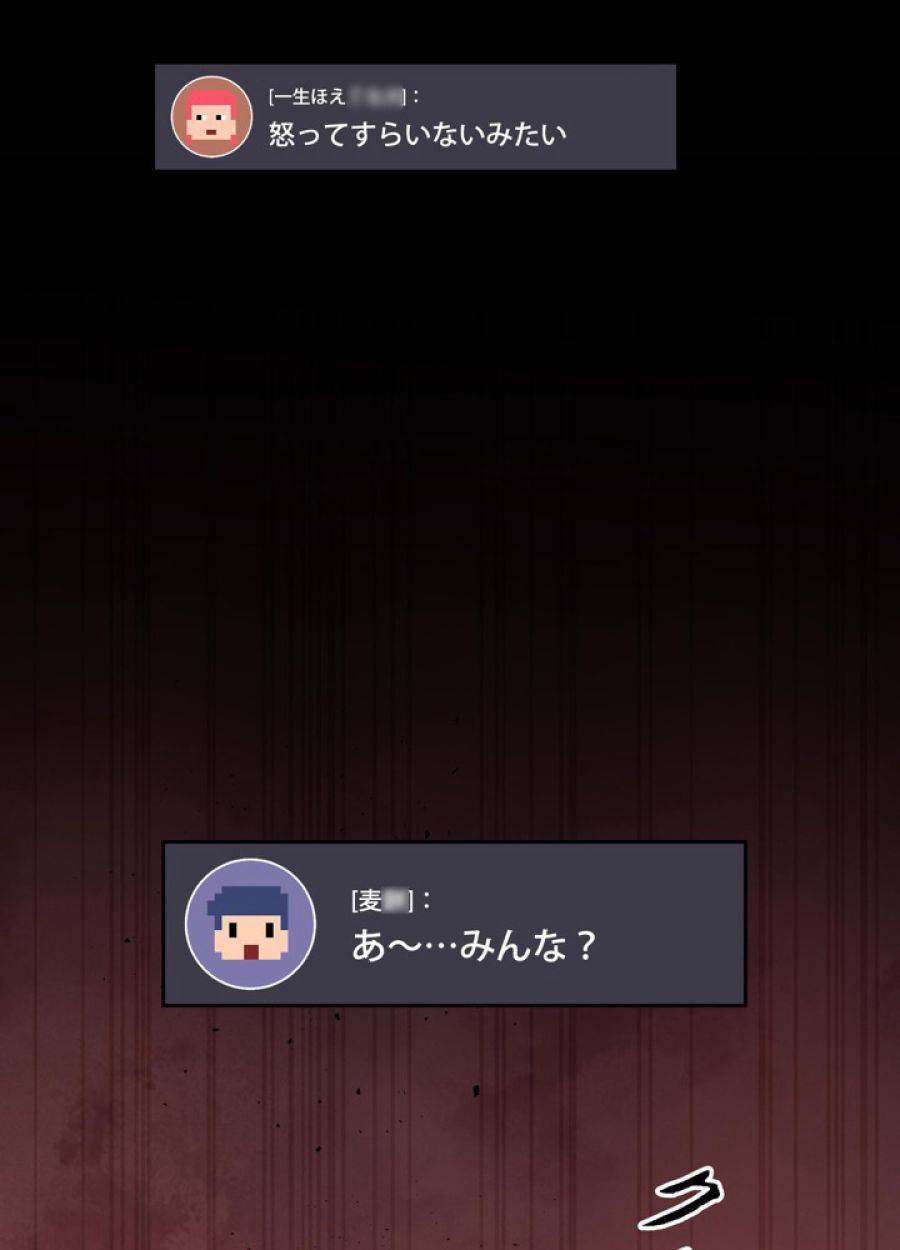900x1250 pixels.
Task: Click the pink pixel hair on the top avatar
Action: (210, 95)
